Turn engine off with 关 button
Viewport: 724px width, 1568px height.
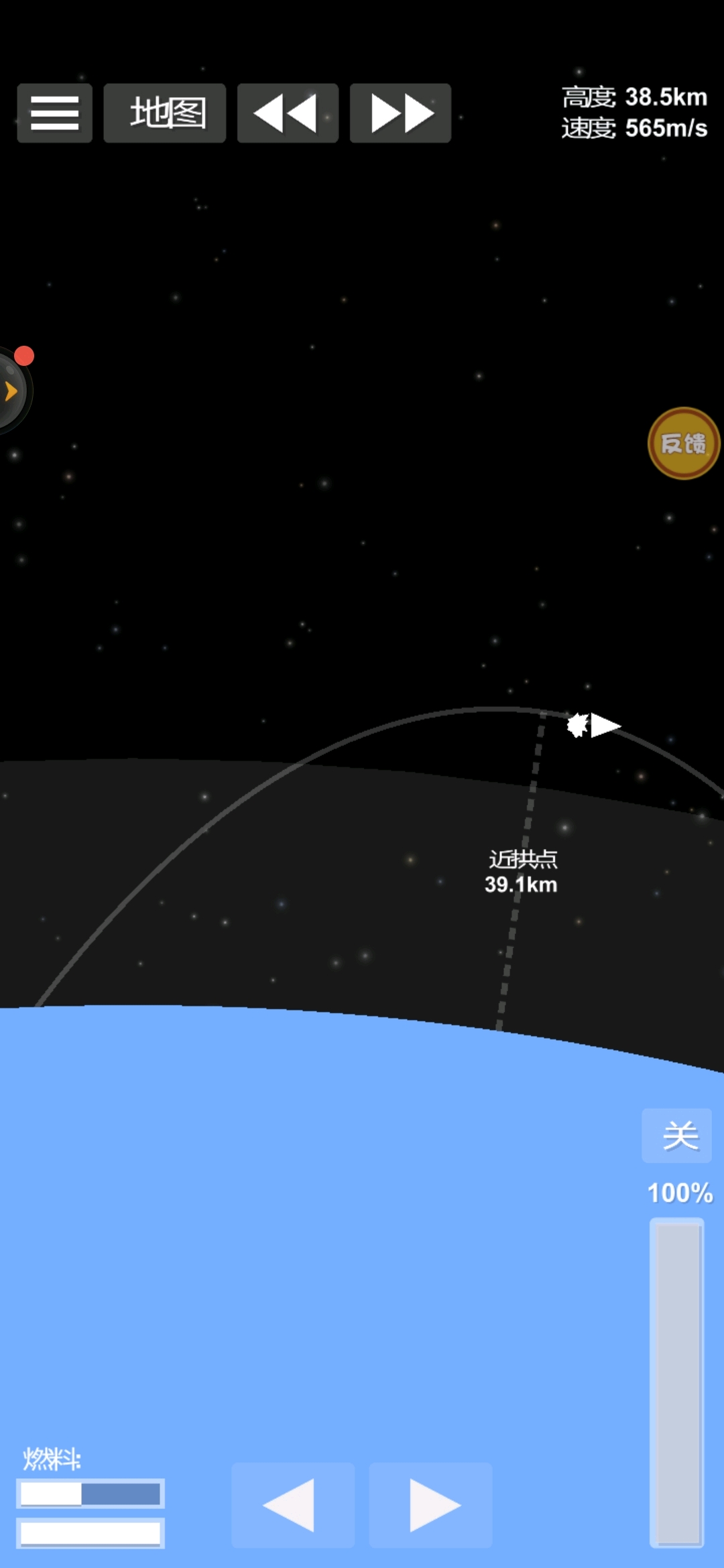677,1136
